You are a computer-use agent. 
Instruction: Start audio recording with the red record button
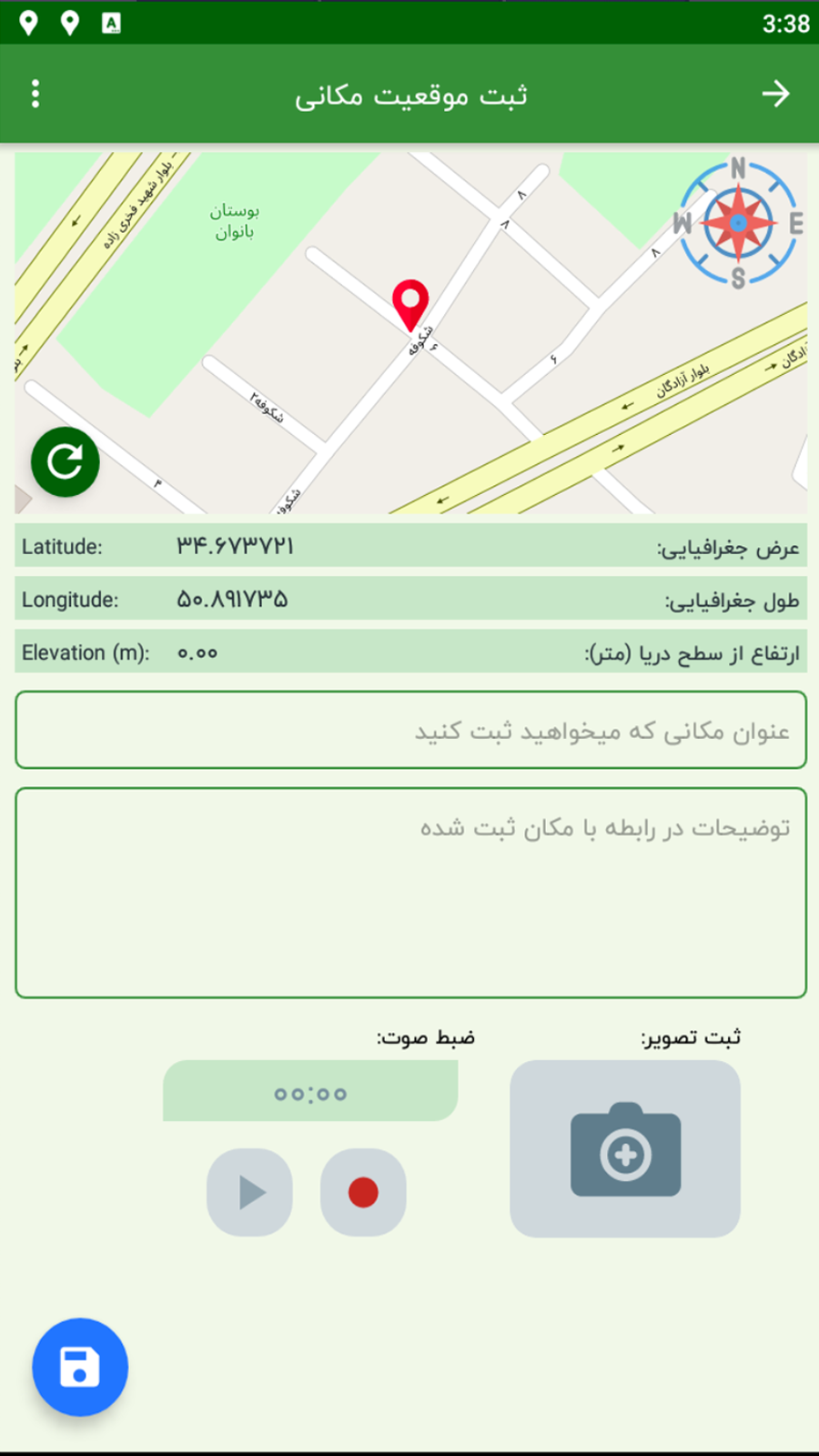[363, 1191]
